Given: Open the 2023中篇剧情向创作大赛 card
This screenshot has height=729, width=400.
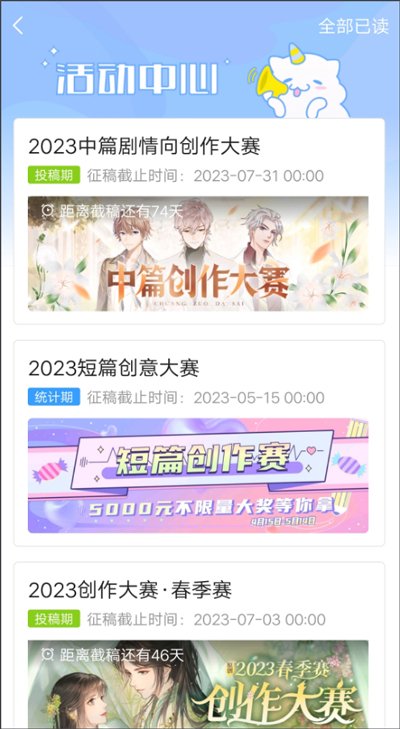Looking at the screenshot, I should (x=199, y=221).
